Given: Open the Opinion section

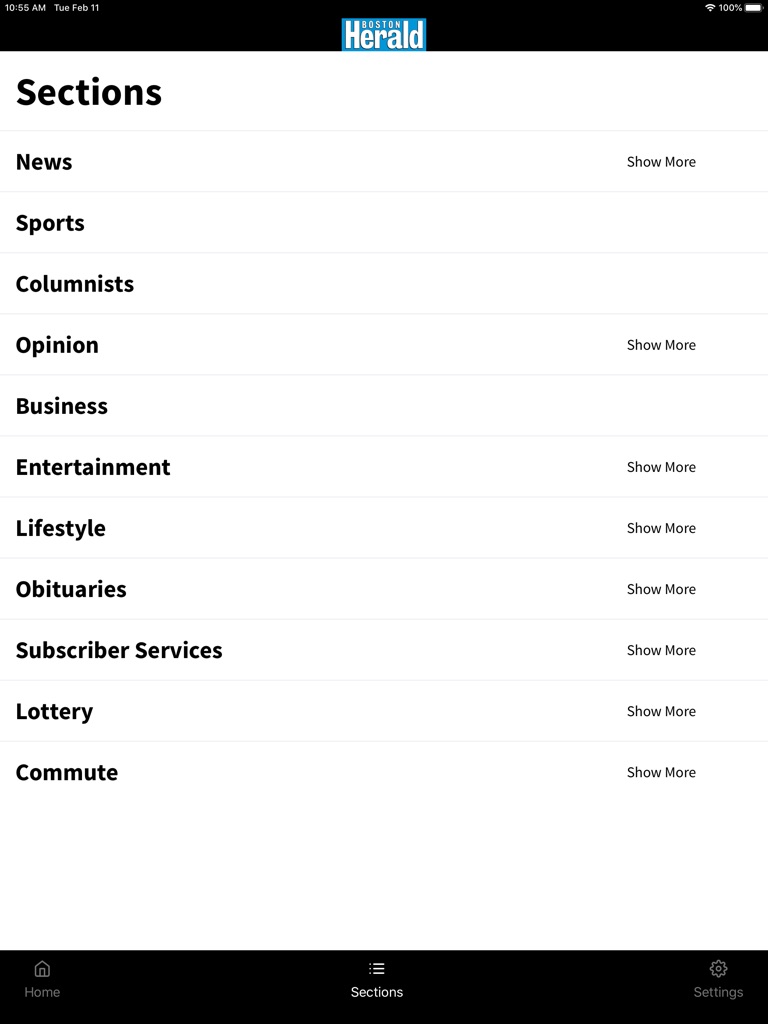Looking at the screenshot, I should click(x=57, y=345).
